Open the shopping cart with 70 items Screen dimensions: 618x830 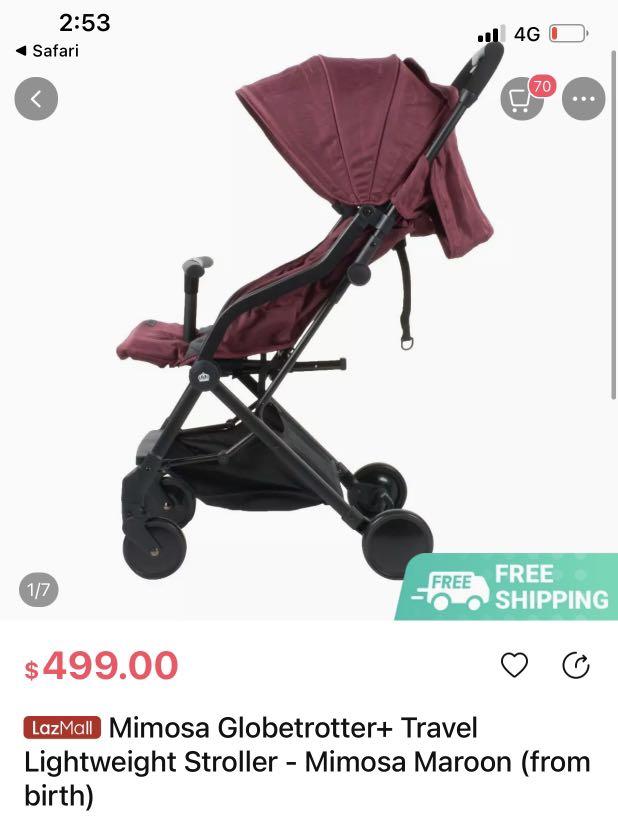pyautogui.click(x=523, y=99)
